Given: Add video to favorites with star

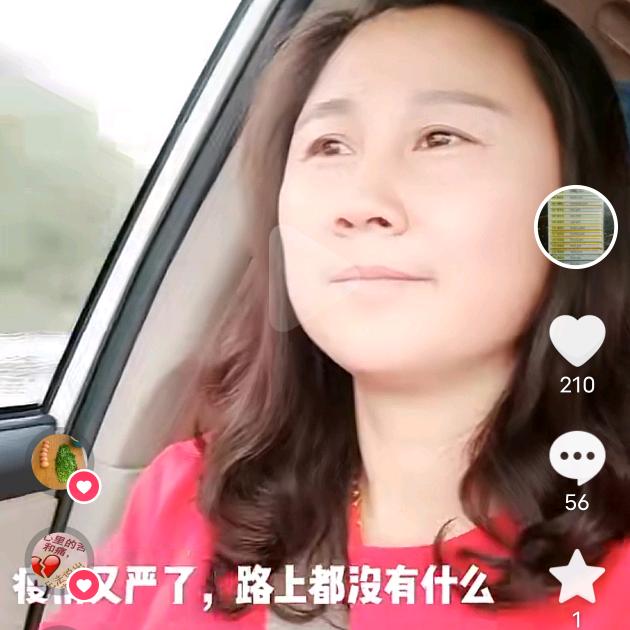Looking at the screenshot, I should click(578, 578).
